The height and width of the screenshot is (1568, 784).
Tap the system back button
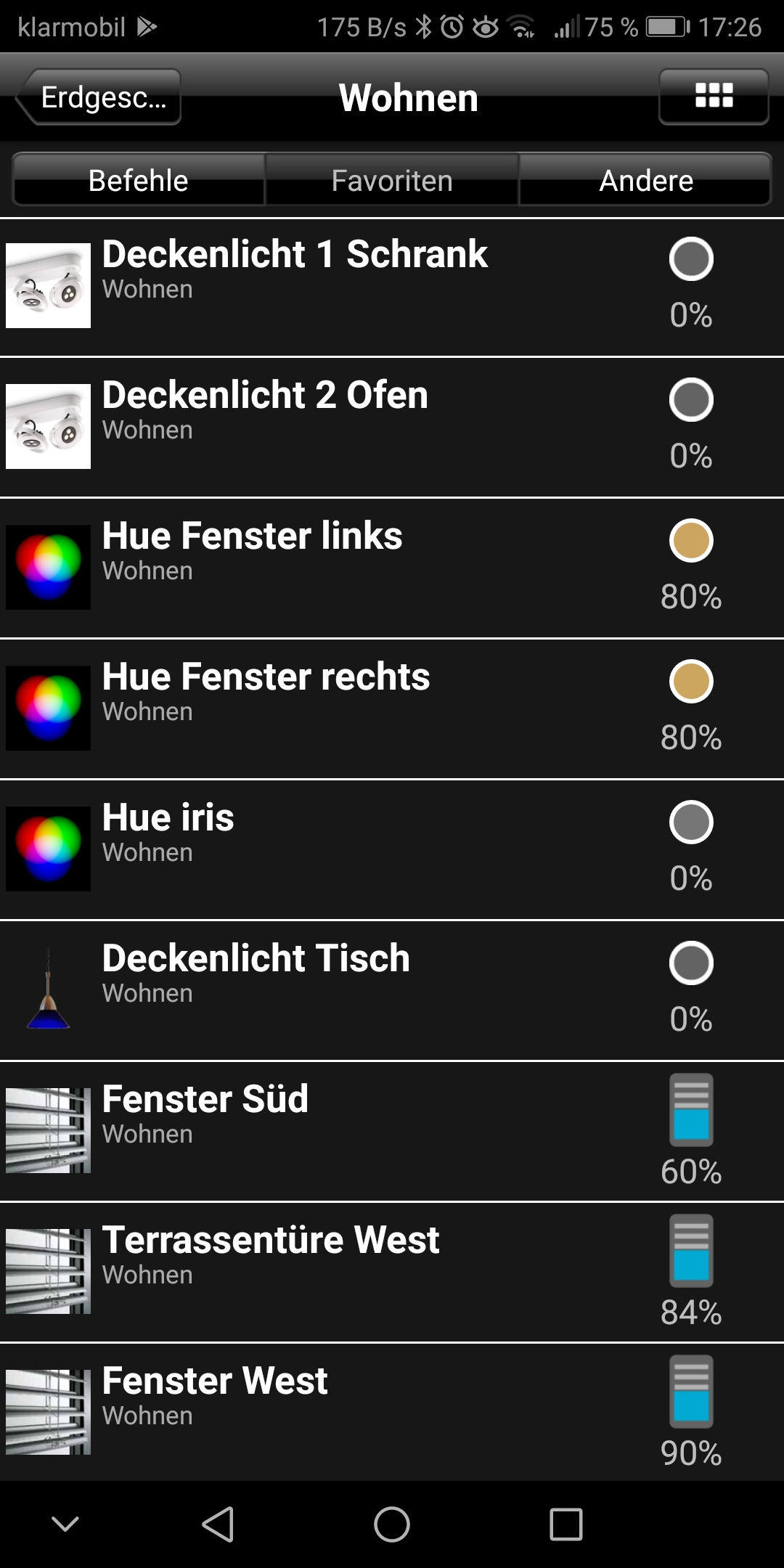218,1524
